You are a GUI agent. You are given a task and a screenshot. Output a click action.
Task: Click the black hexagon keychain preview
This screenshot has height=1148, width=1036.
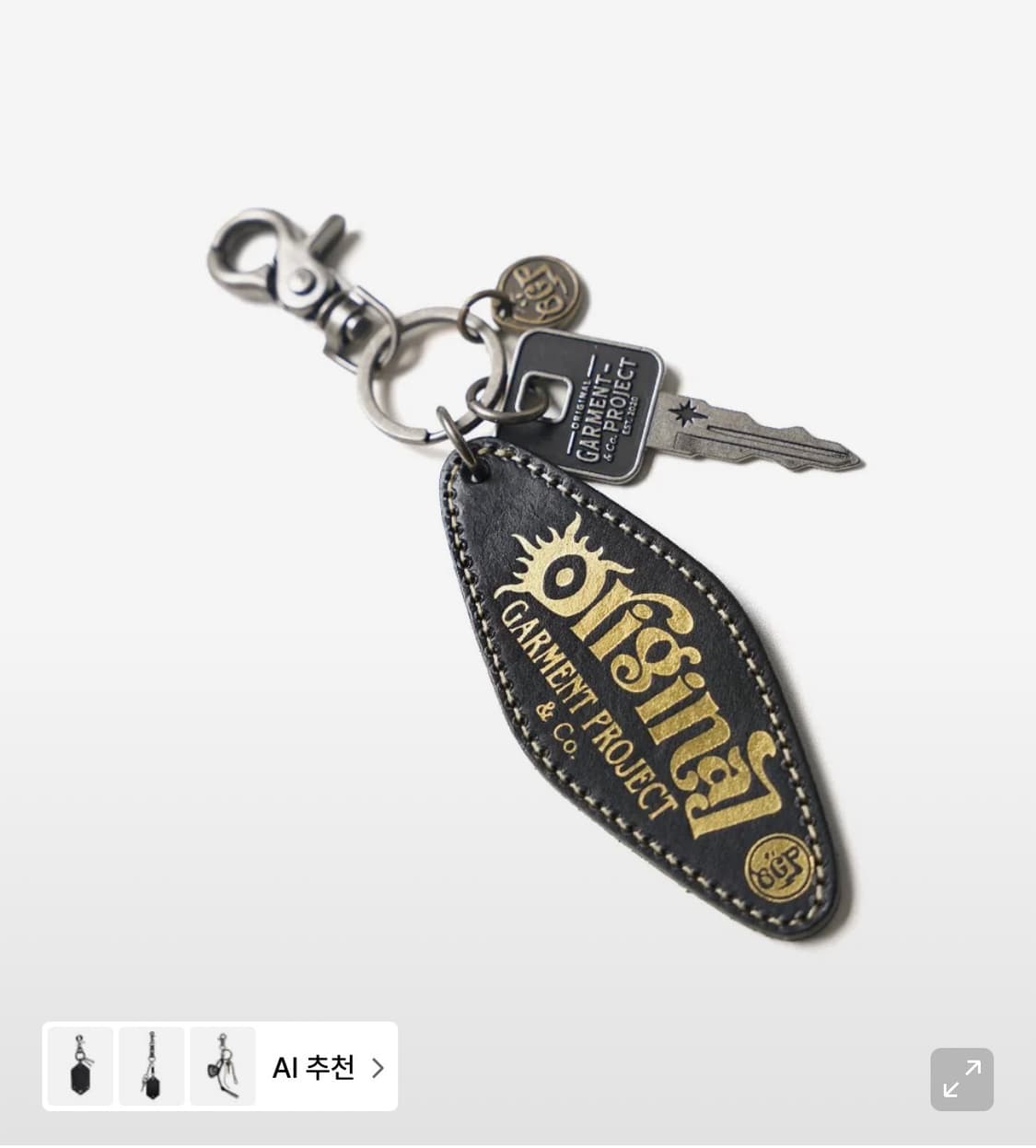79,1067
